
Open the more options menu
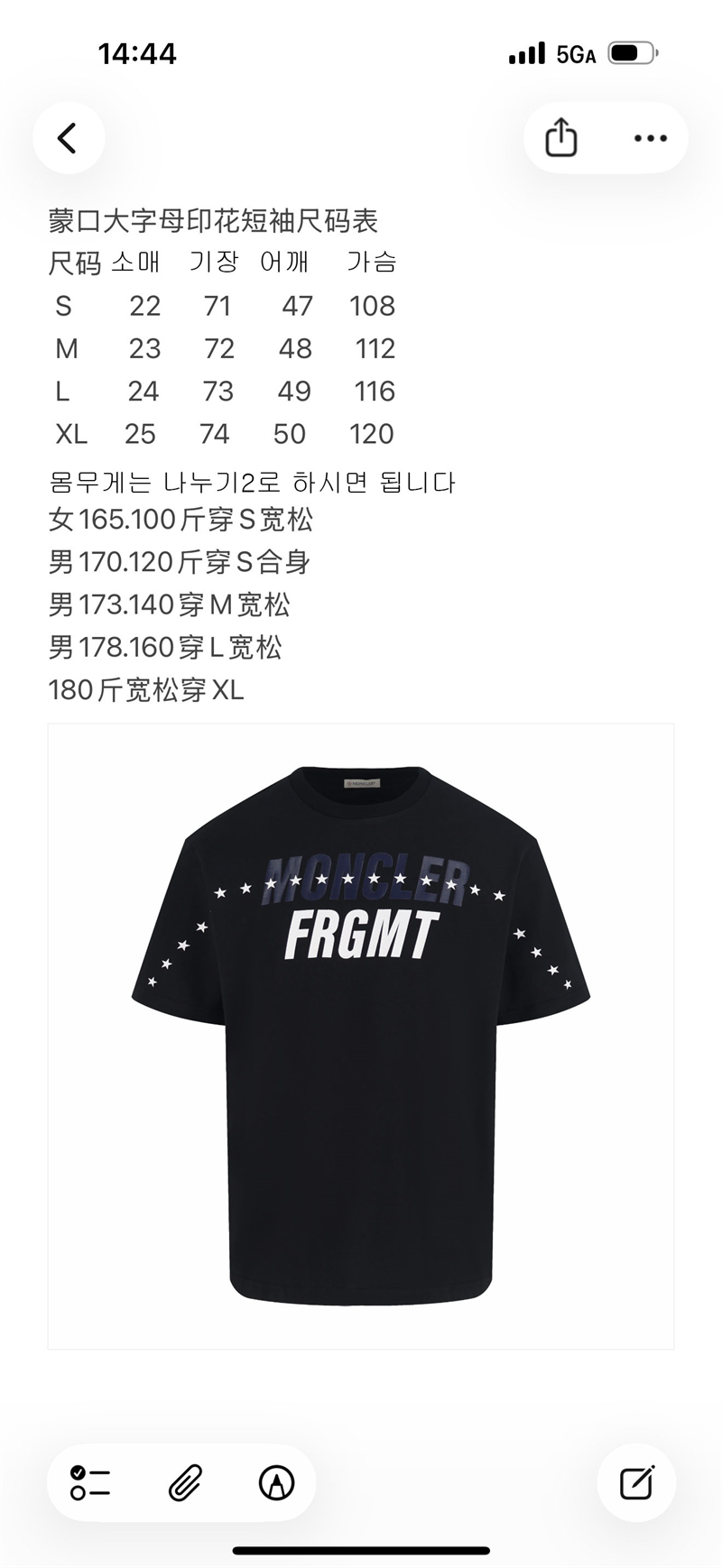pyautogui.click(x=650, y=138)
